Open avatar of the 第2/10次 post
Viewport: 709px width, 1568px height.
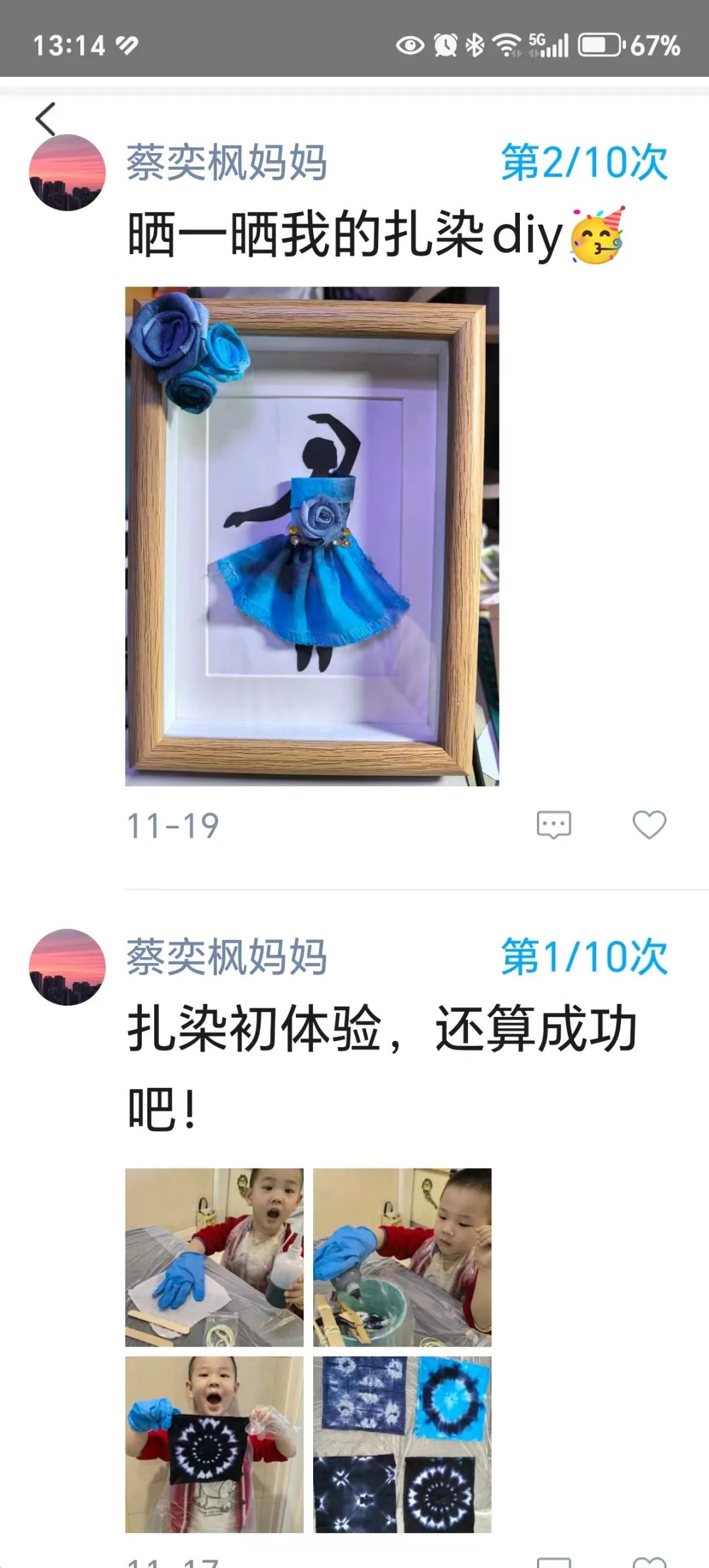pos(67,173)
